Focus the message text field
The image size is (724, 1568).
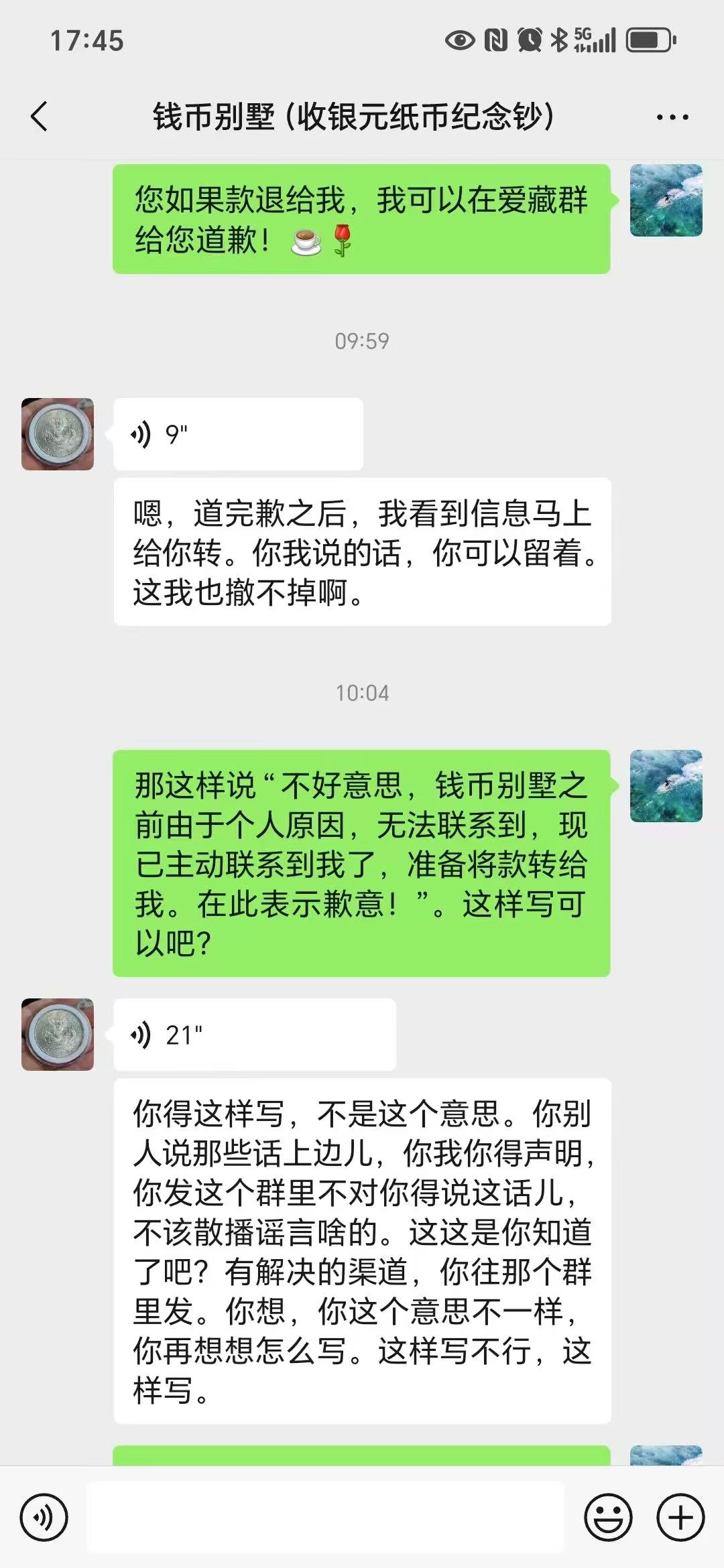pos(326,1518)
